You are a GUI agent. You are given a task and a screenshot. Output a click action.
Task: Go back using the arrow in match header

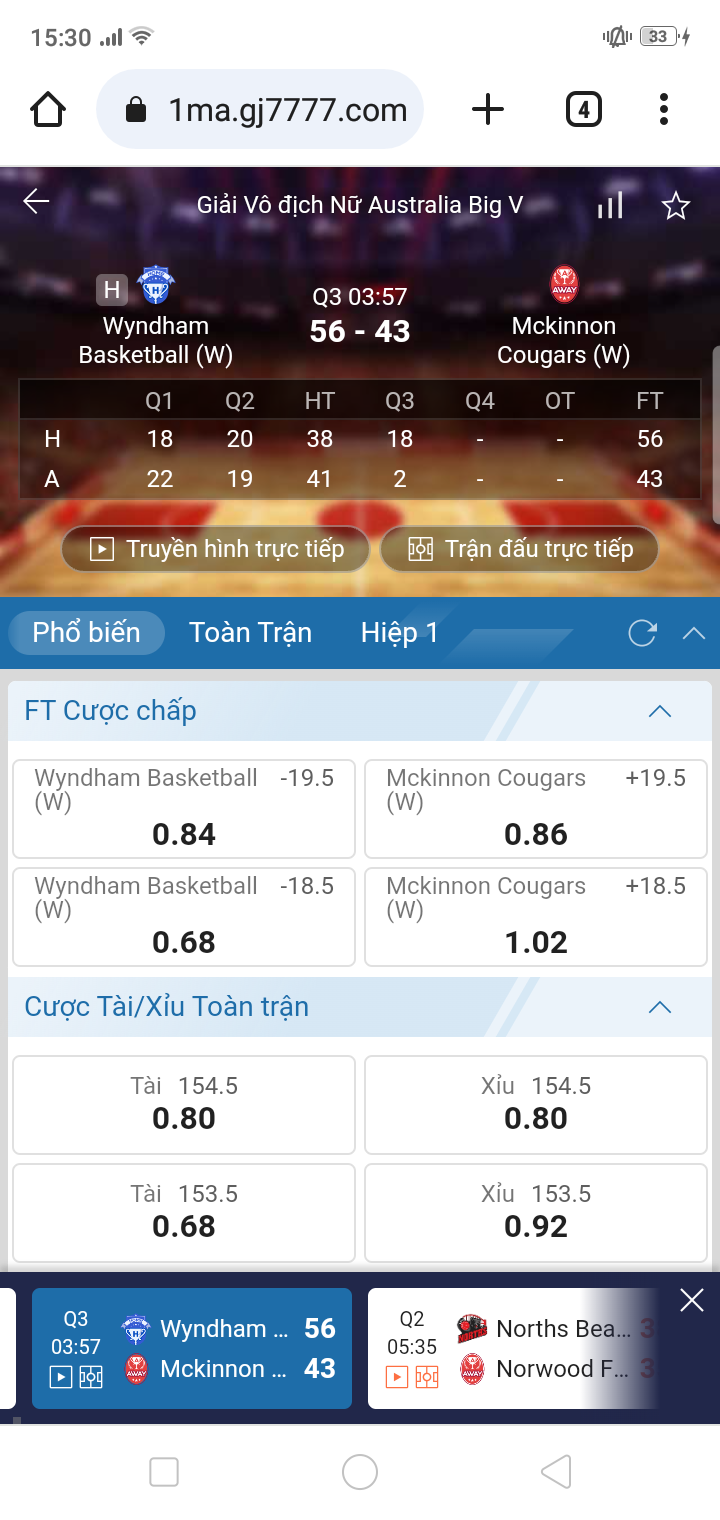36,203
